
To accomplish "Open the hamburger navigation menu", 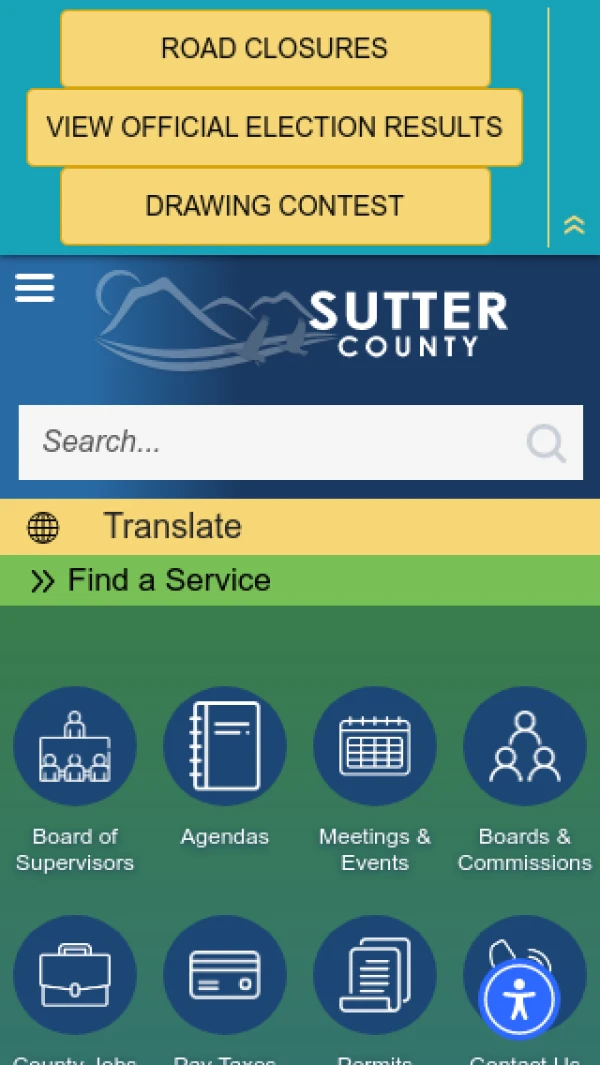I will (x=35, y=288).
